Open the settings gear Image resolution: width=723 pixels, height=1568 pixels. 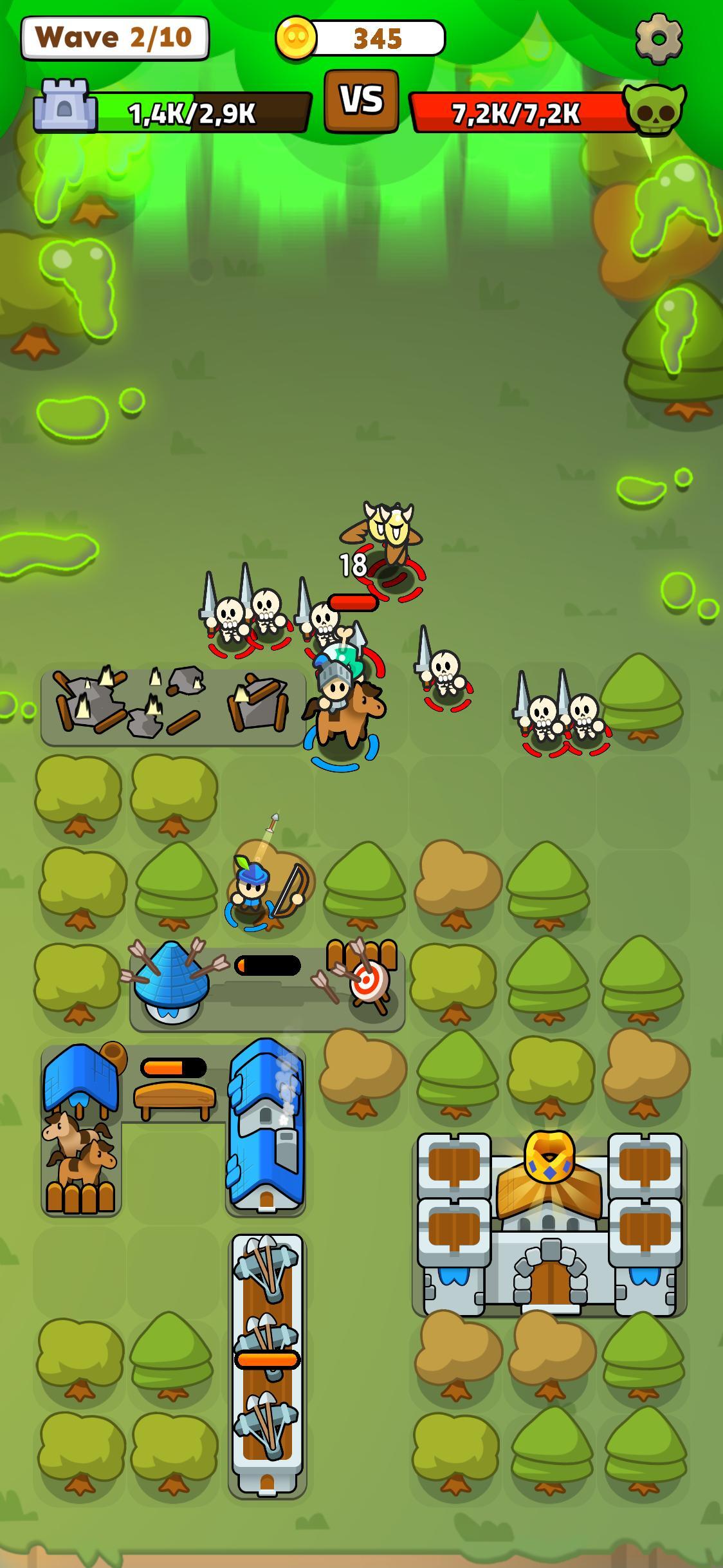[659, 39]
